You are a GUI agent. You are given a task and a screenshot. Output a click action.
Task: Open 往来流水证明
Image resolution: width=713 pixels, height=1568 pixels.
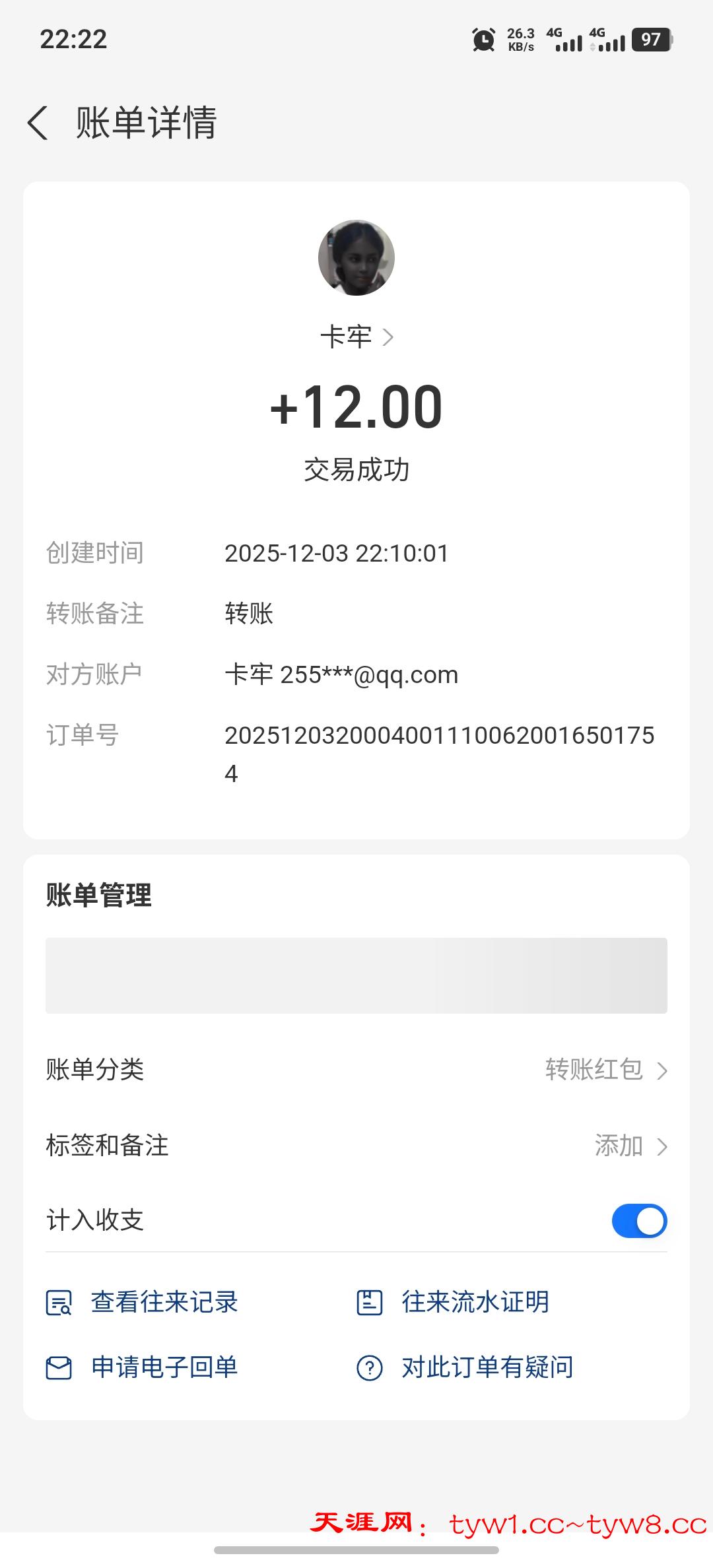click(453, 1302)
